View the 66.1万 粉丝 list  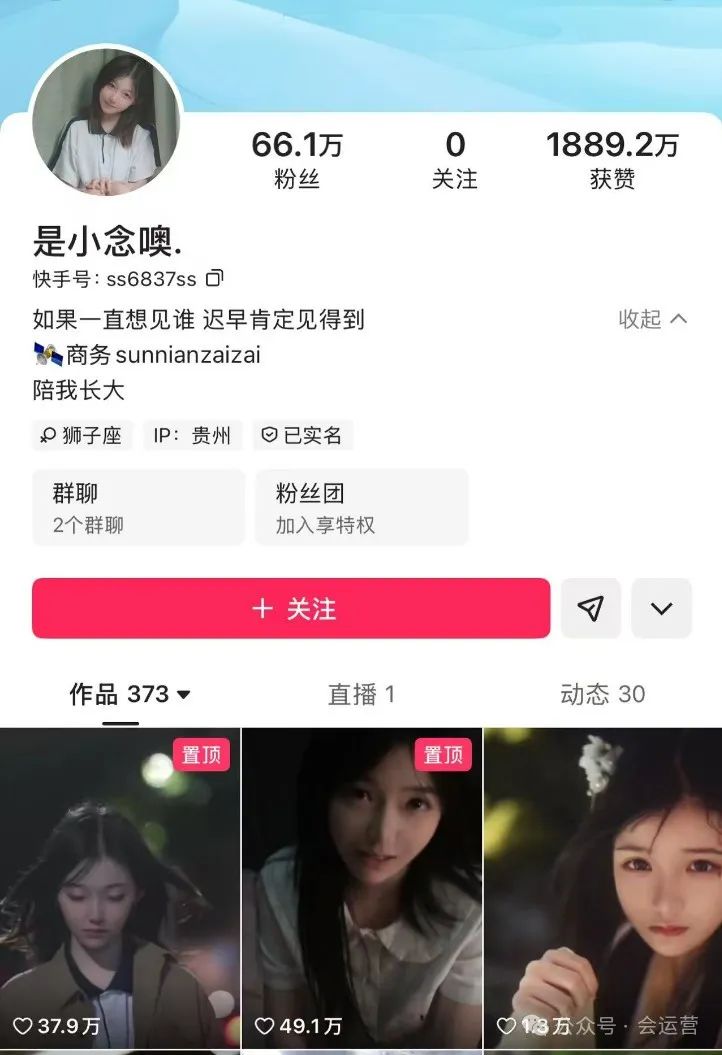[296, 160]
